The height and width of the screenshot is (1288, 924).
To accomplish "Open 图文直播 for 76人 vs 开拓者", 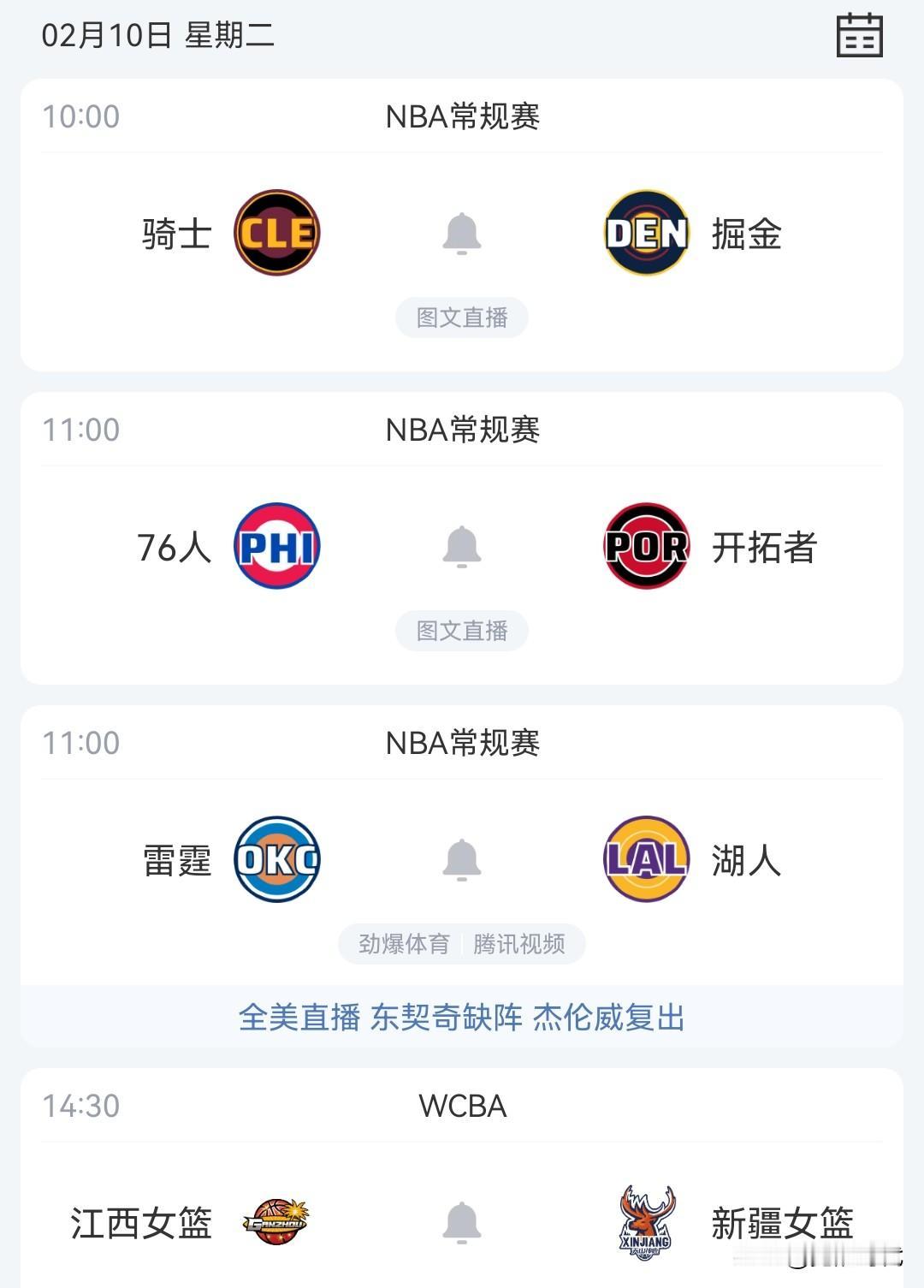I will (462, 631).
